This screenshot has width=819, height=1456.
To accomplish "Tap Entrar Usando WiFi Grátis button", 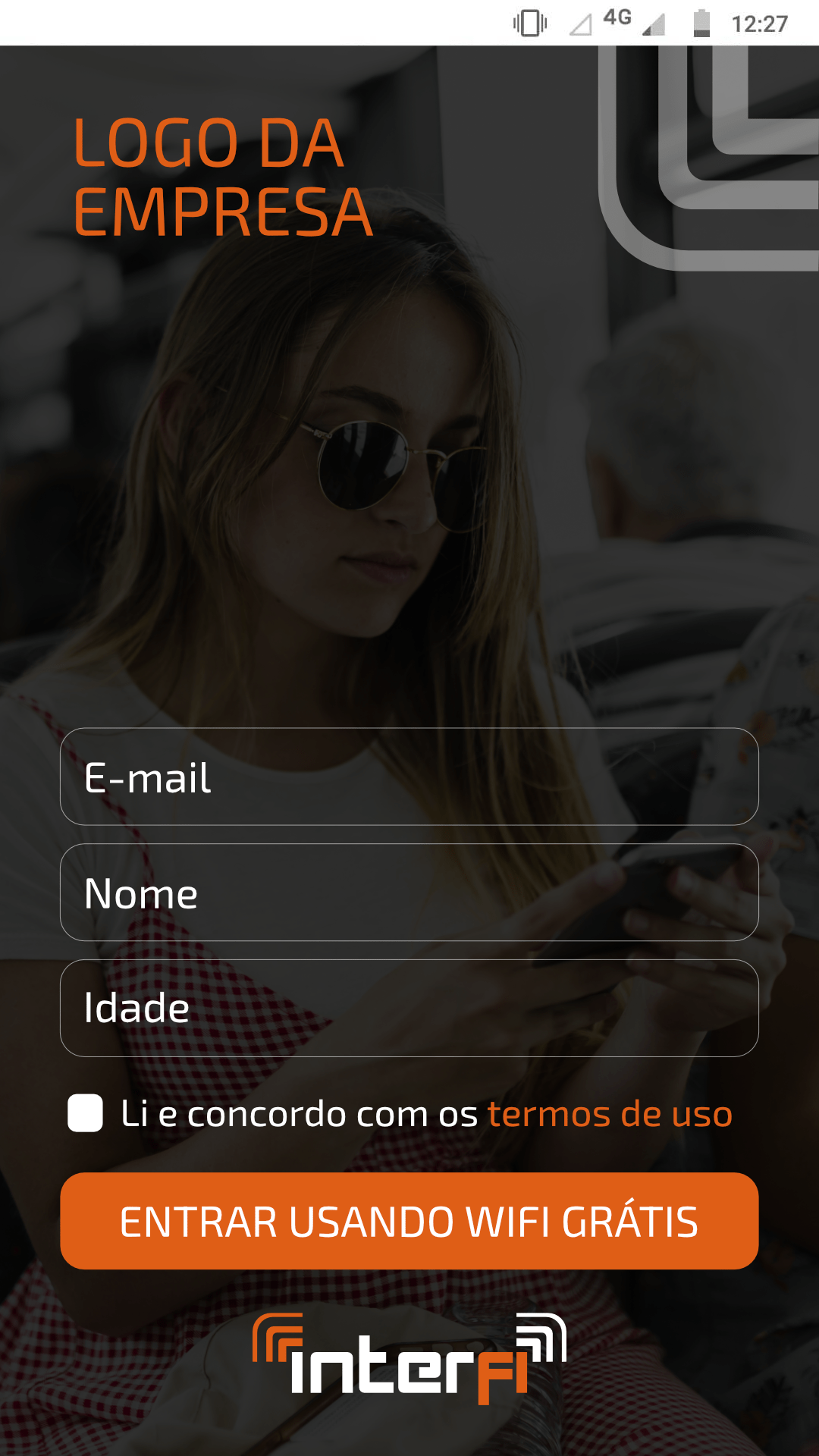I will 409,1222.
